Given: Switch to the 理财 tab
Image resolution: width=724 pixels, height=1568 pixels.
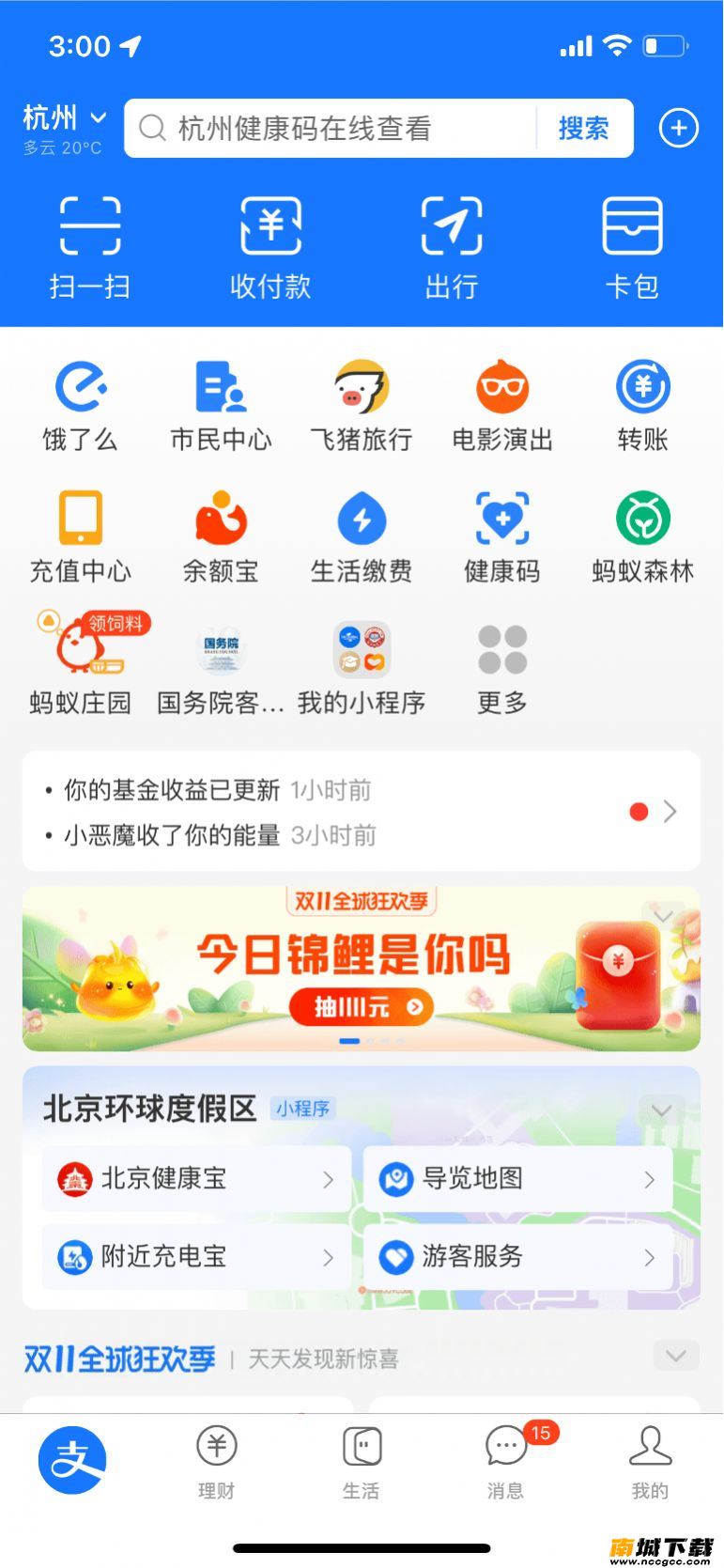Looking at the screenshot, I should (216, 1461).
